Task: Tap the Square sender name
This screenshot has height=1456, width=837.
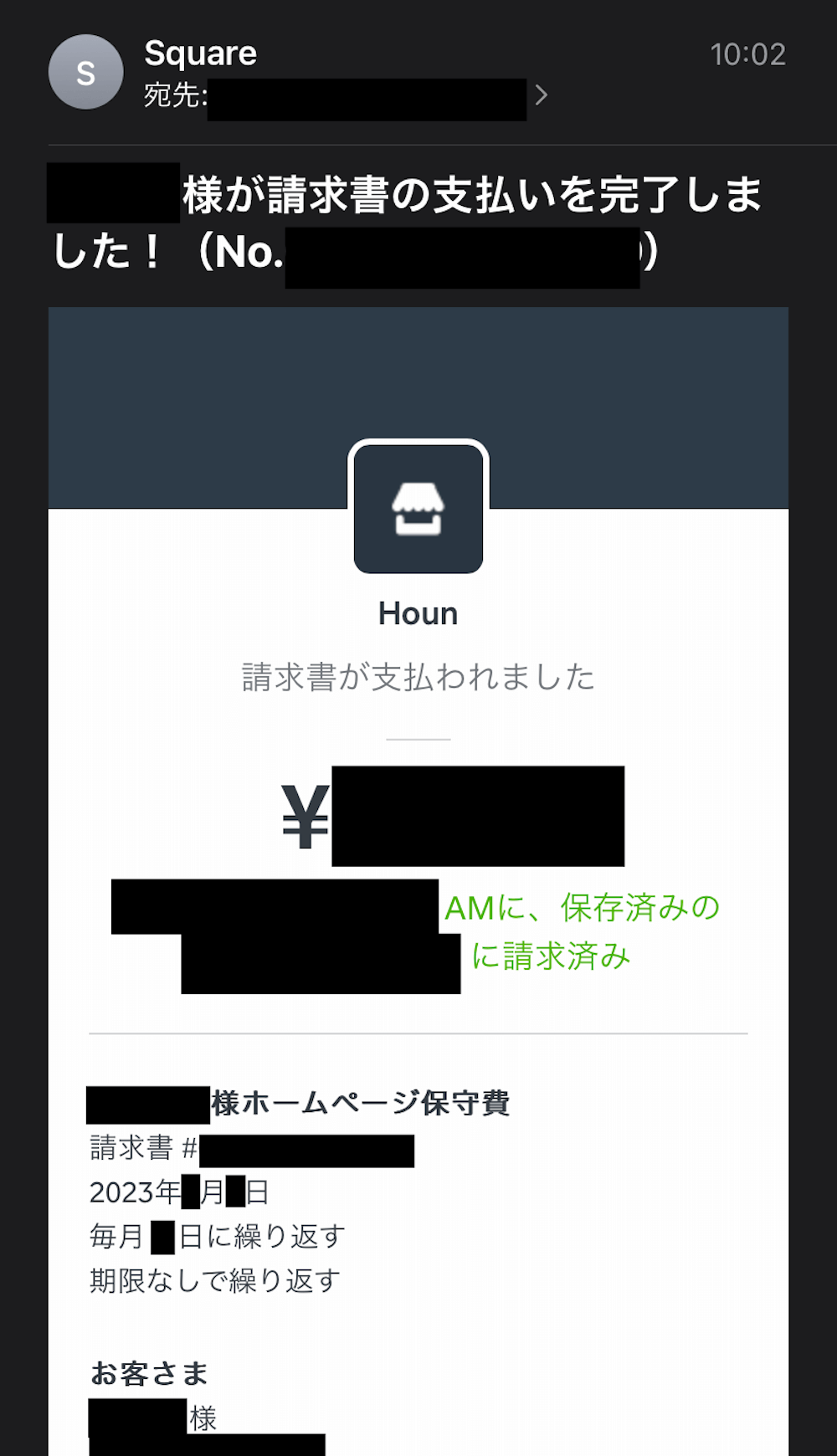Action: (x=201, y=54)
